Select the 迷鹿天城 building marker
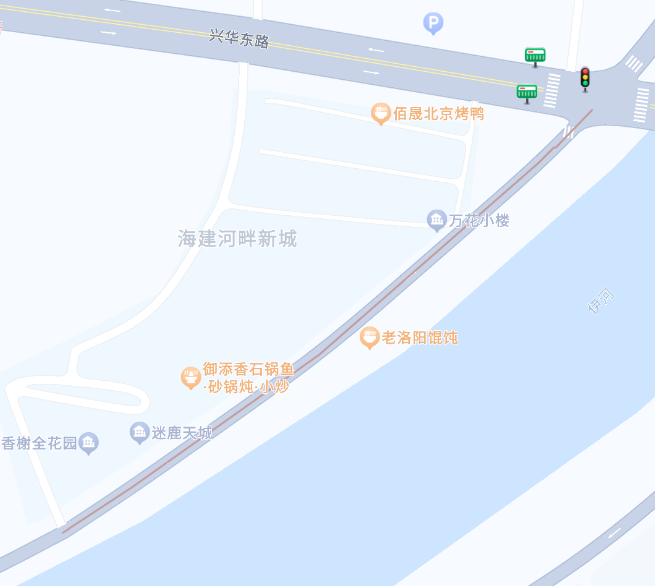Viewport: 655px width, 586px height. point(140,433)
